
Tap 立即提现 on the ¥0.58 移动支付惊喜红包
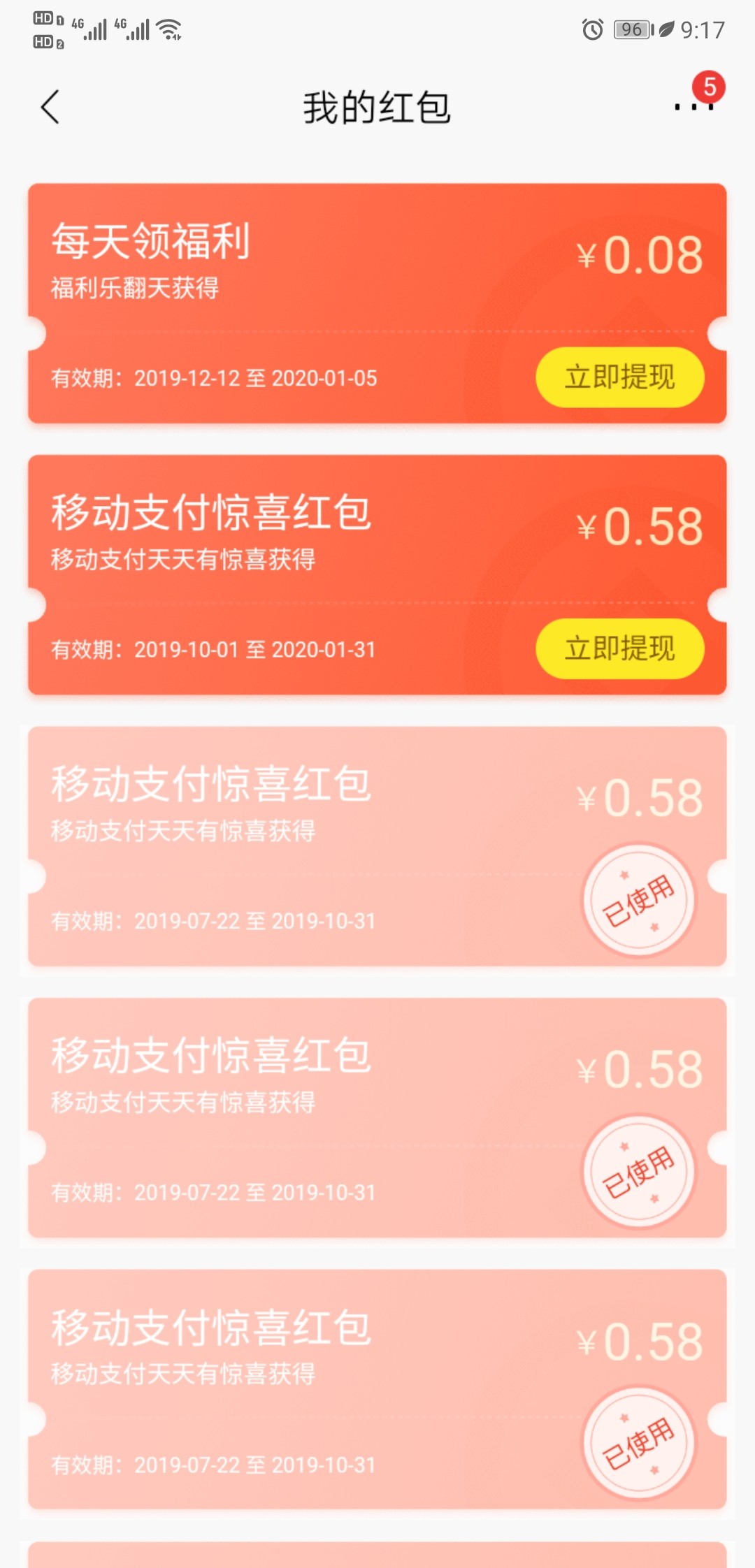pyautogui.click(x=620, y=648)
